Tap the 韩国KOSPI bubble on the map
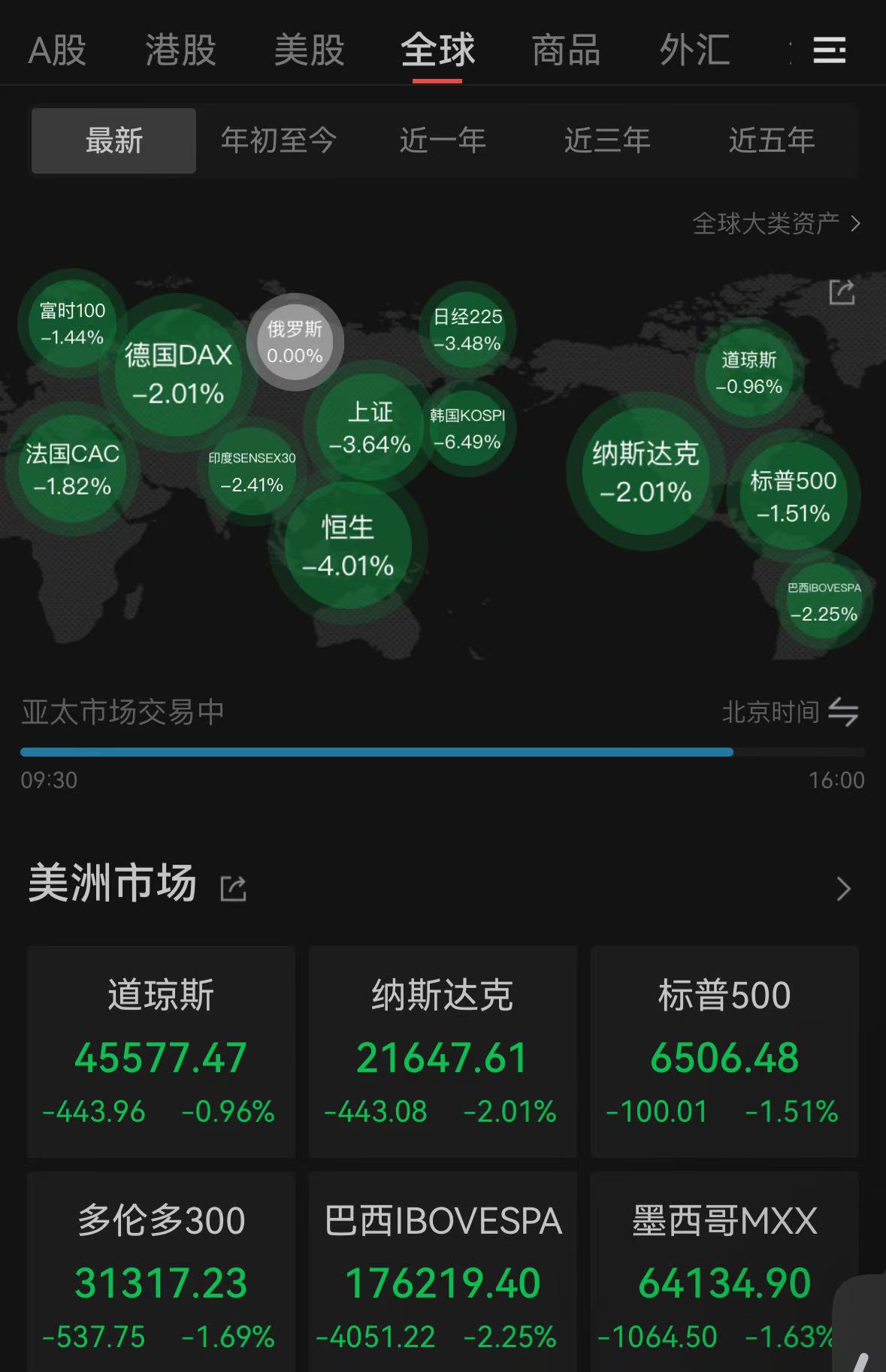Viewport: 886px width, 1372px height. (x=467, y=429)
